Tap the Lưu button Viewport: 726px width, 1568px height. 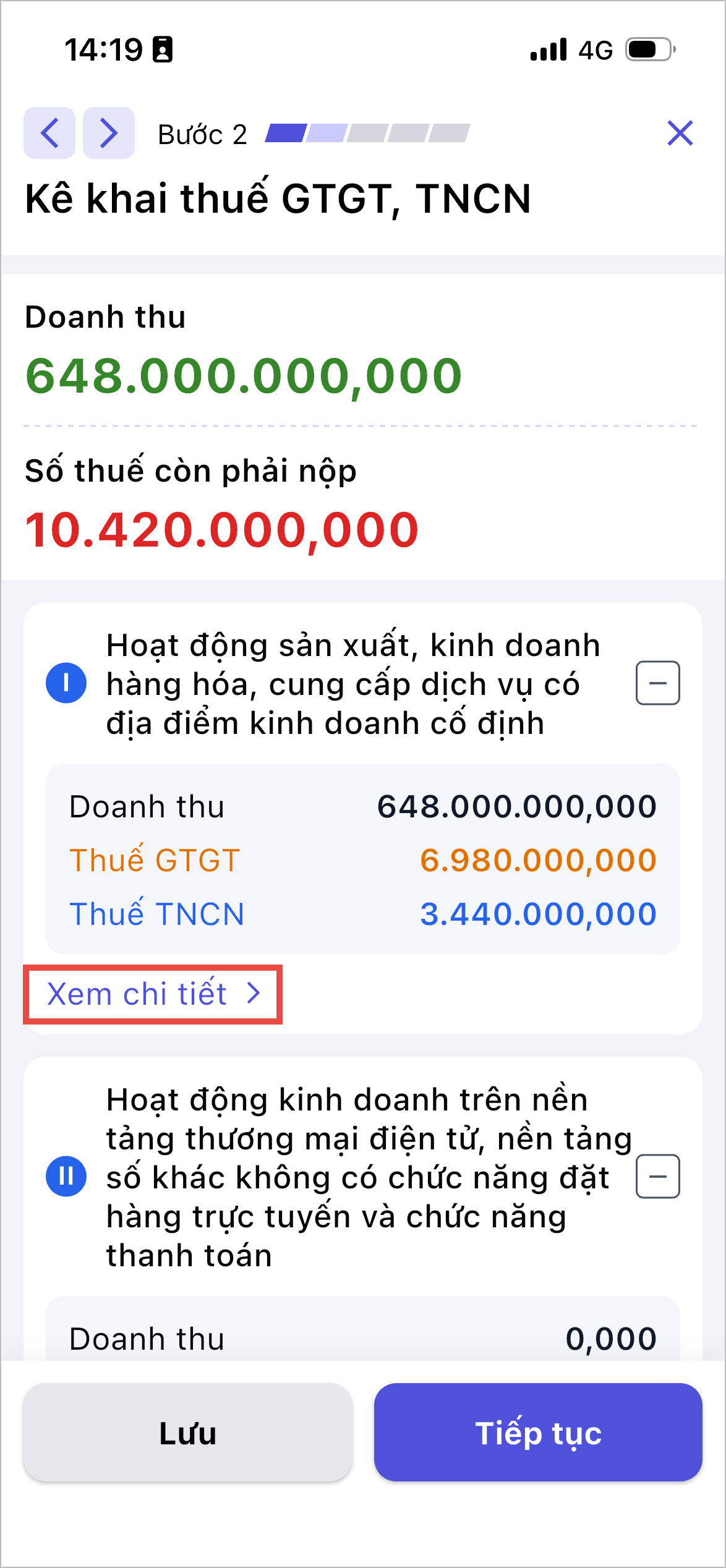coord(188,1433)
